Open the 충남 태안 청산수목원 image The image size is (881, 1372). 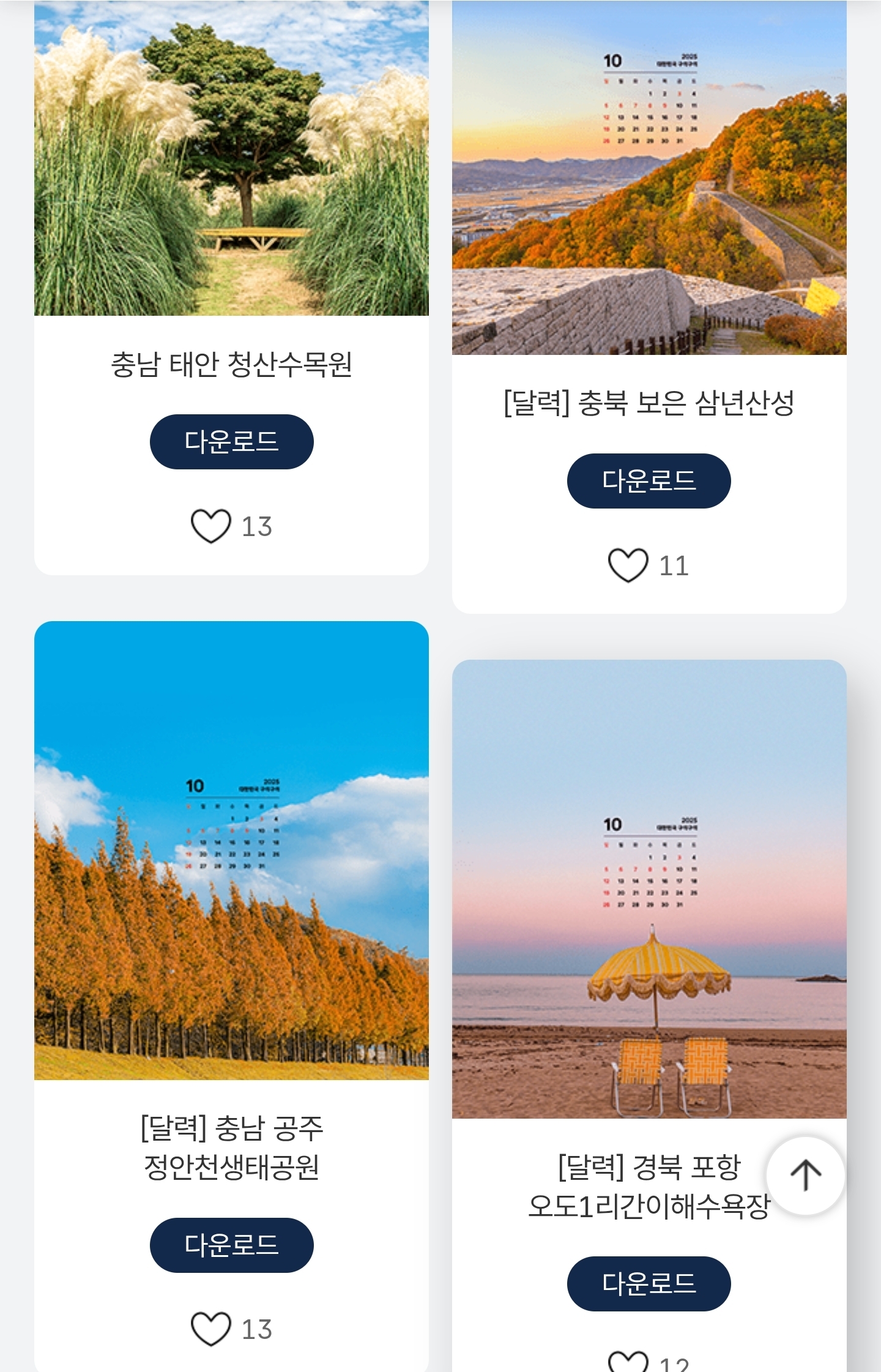click(x=231, y=158)
